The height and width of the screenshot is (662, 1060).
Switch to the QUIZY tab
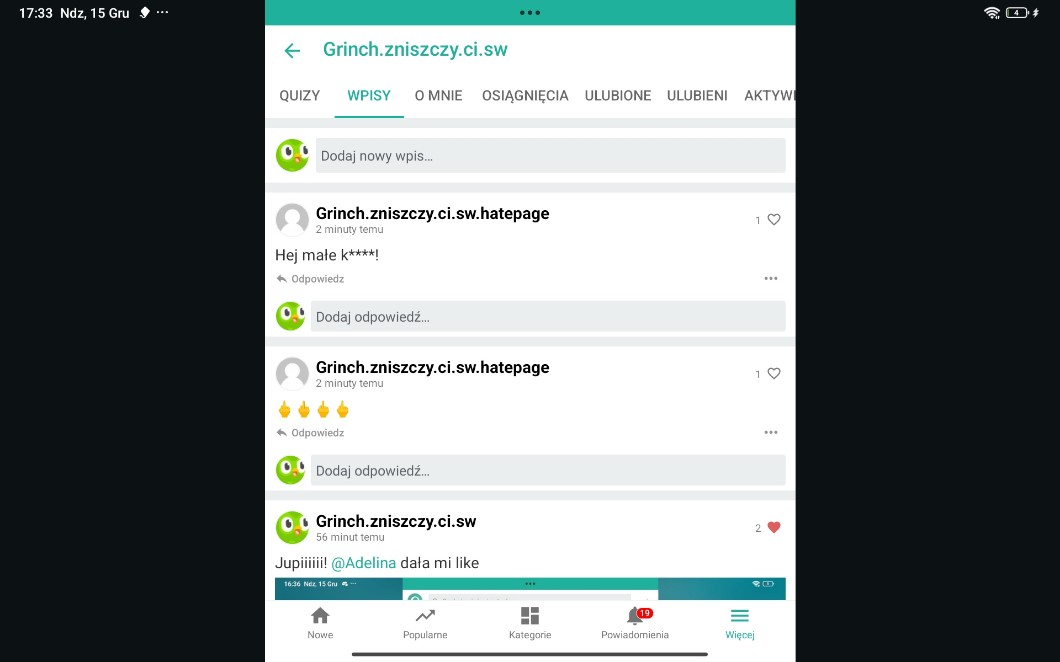(x=300, y=96)
